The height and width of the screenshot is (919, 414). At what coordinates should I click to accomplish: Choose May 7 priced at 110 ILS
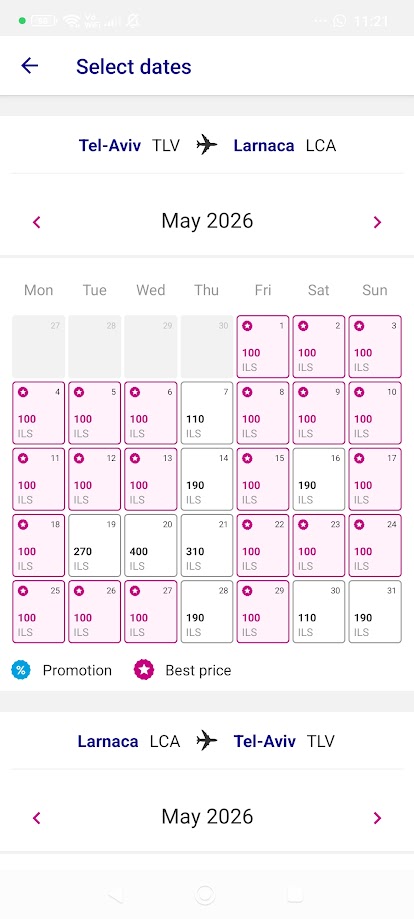point(207,413)
